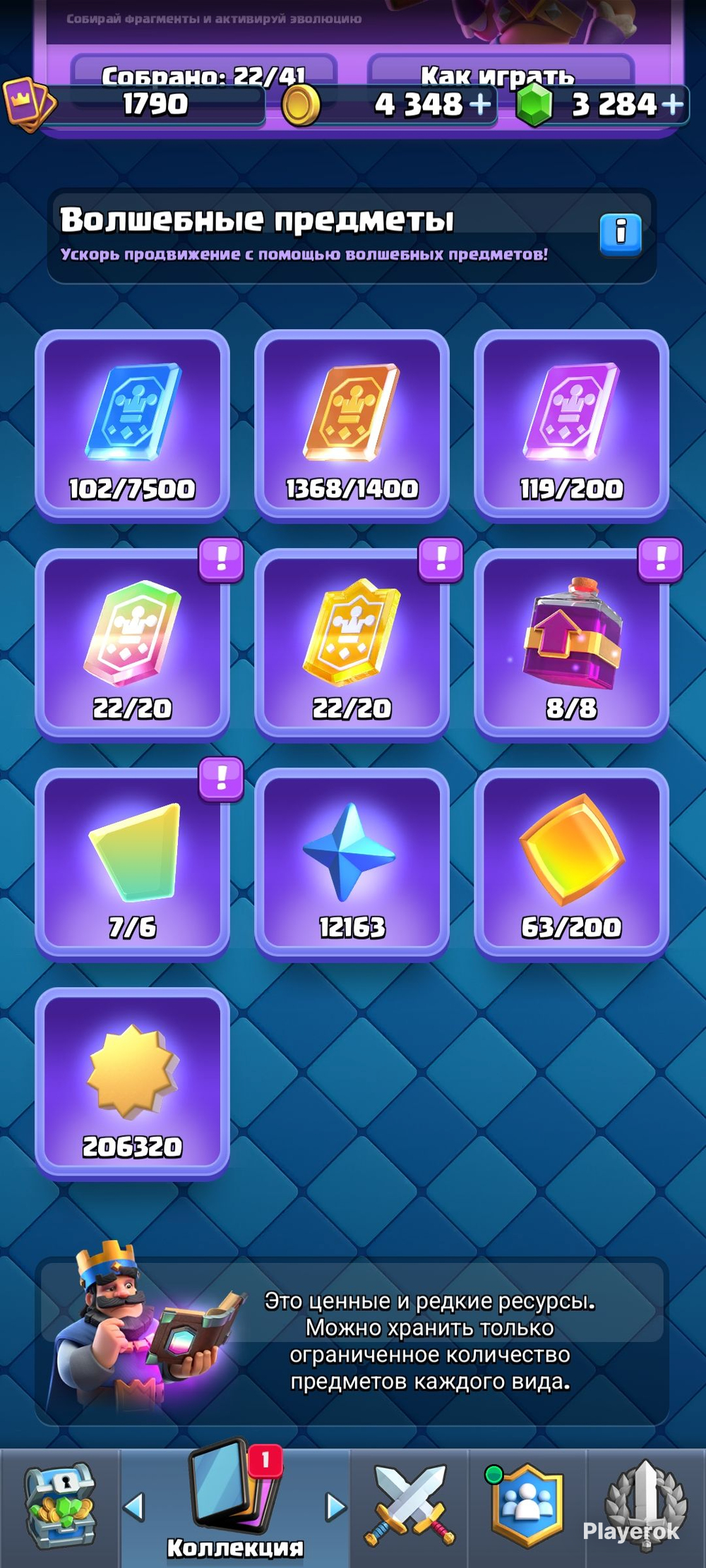Tap the rainbow wild card 22/20

click(x=132, y=644)
